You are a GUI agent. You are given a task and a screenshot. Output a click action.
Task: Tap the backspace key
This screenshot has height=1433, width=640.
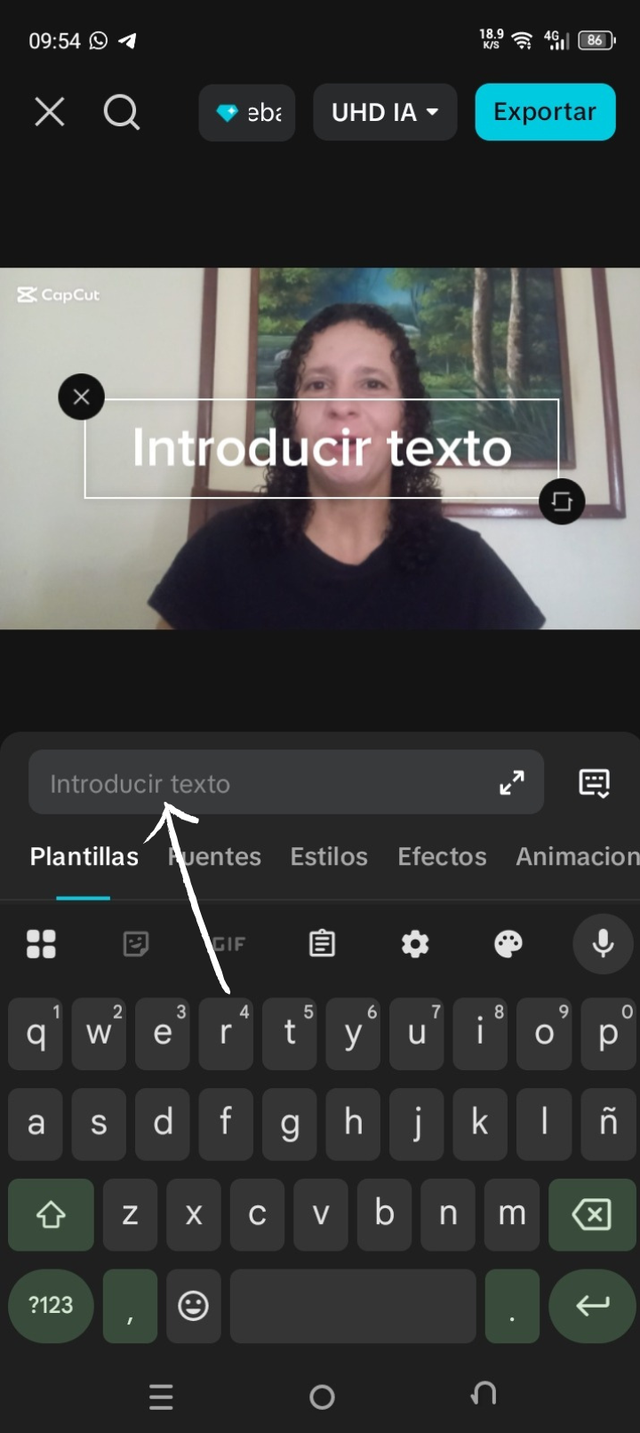point(591,1215)
